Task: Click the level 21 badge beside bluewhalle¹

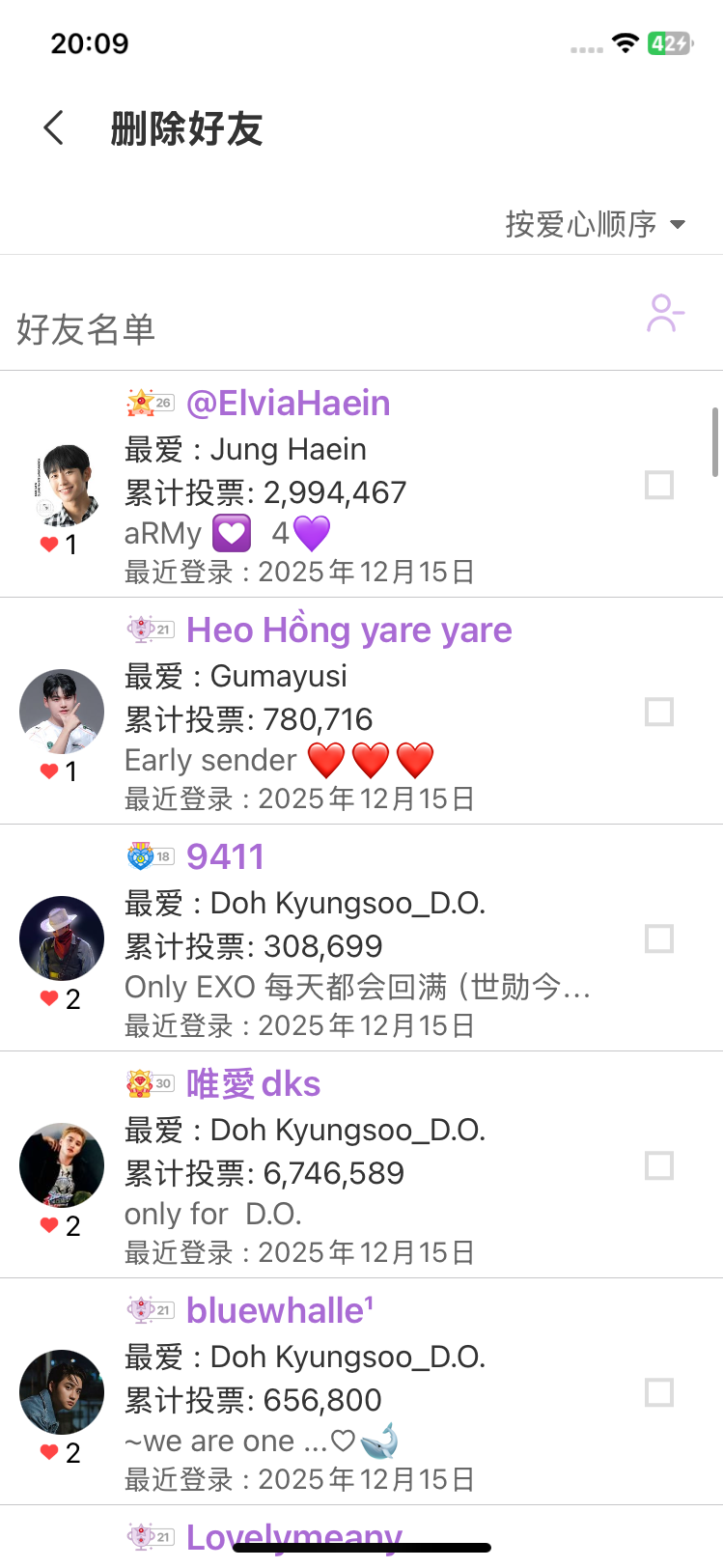Action: tap(152, 1311)
